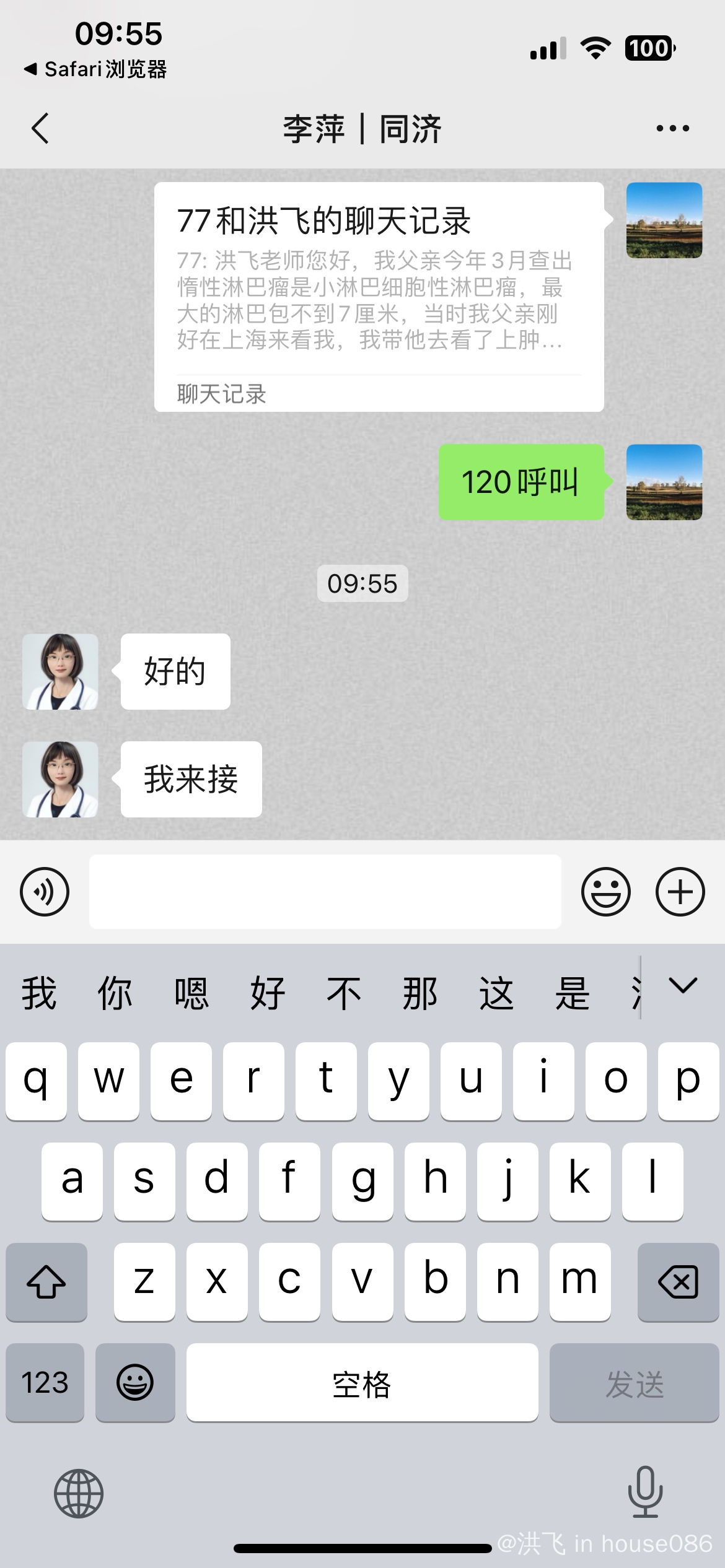Switch keyboard language with the globe key

[79, 1494]
